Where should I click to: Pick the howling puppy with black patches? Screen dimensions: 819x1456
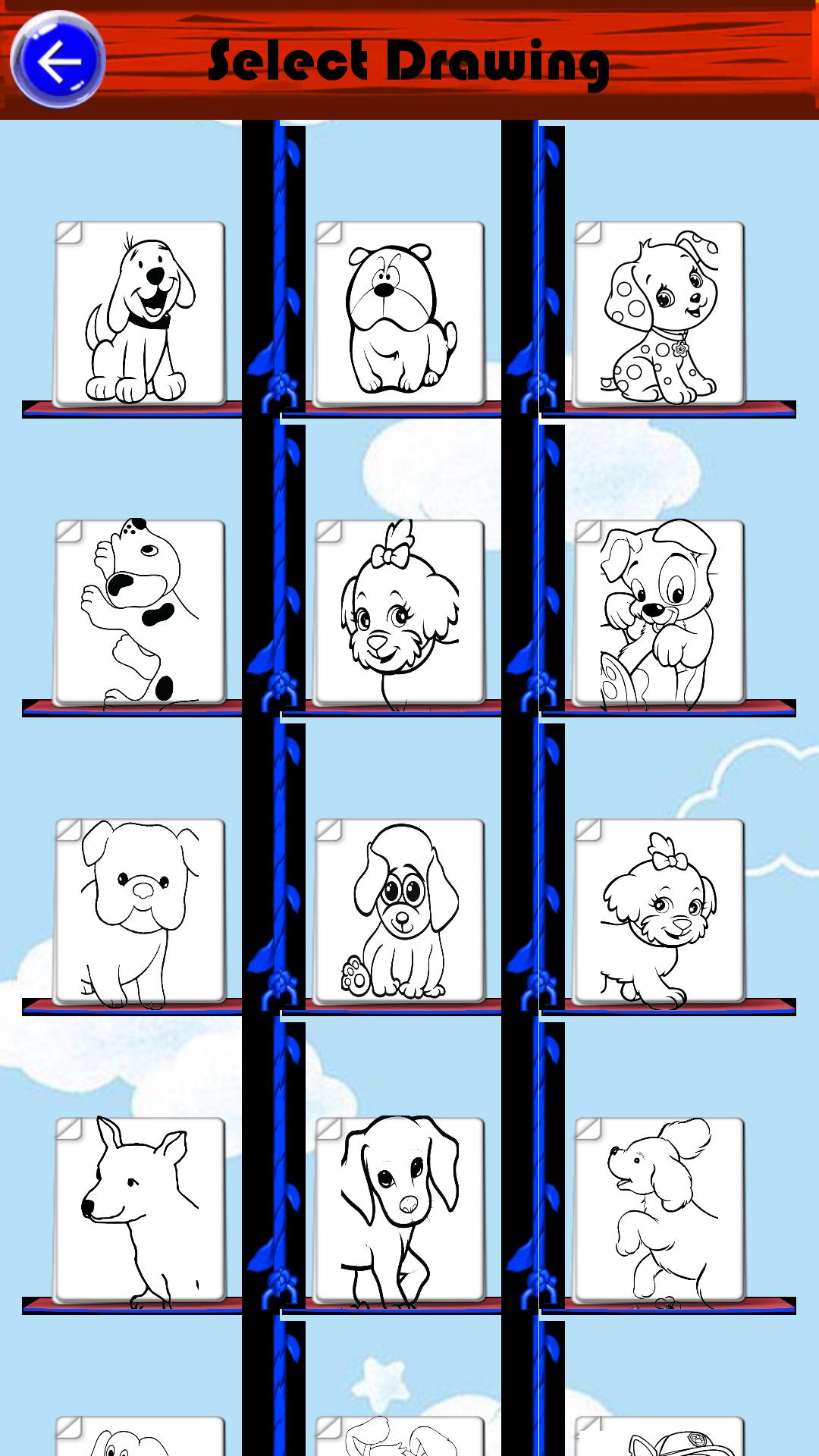tap(140, 613)
